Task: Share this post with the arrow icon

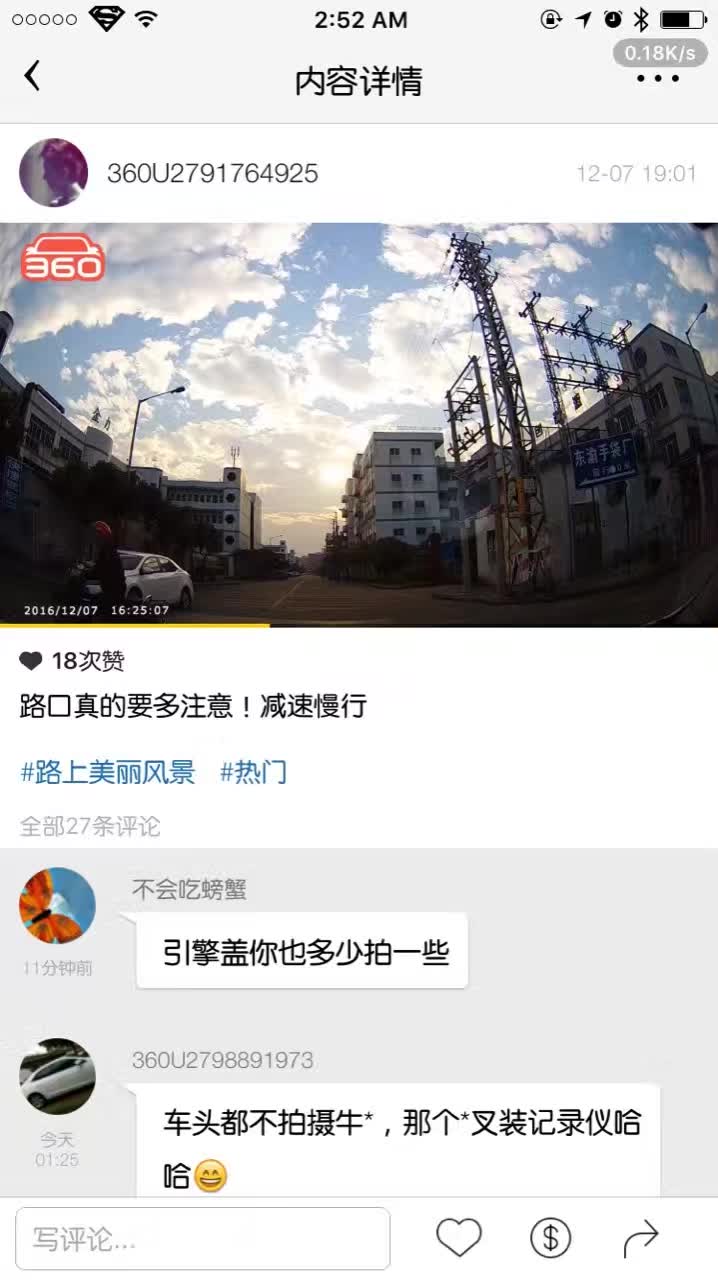Action: tap(641, 1238)
